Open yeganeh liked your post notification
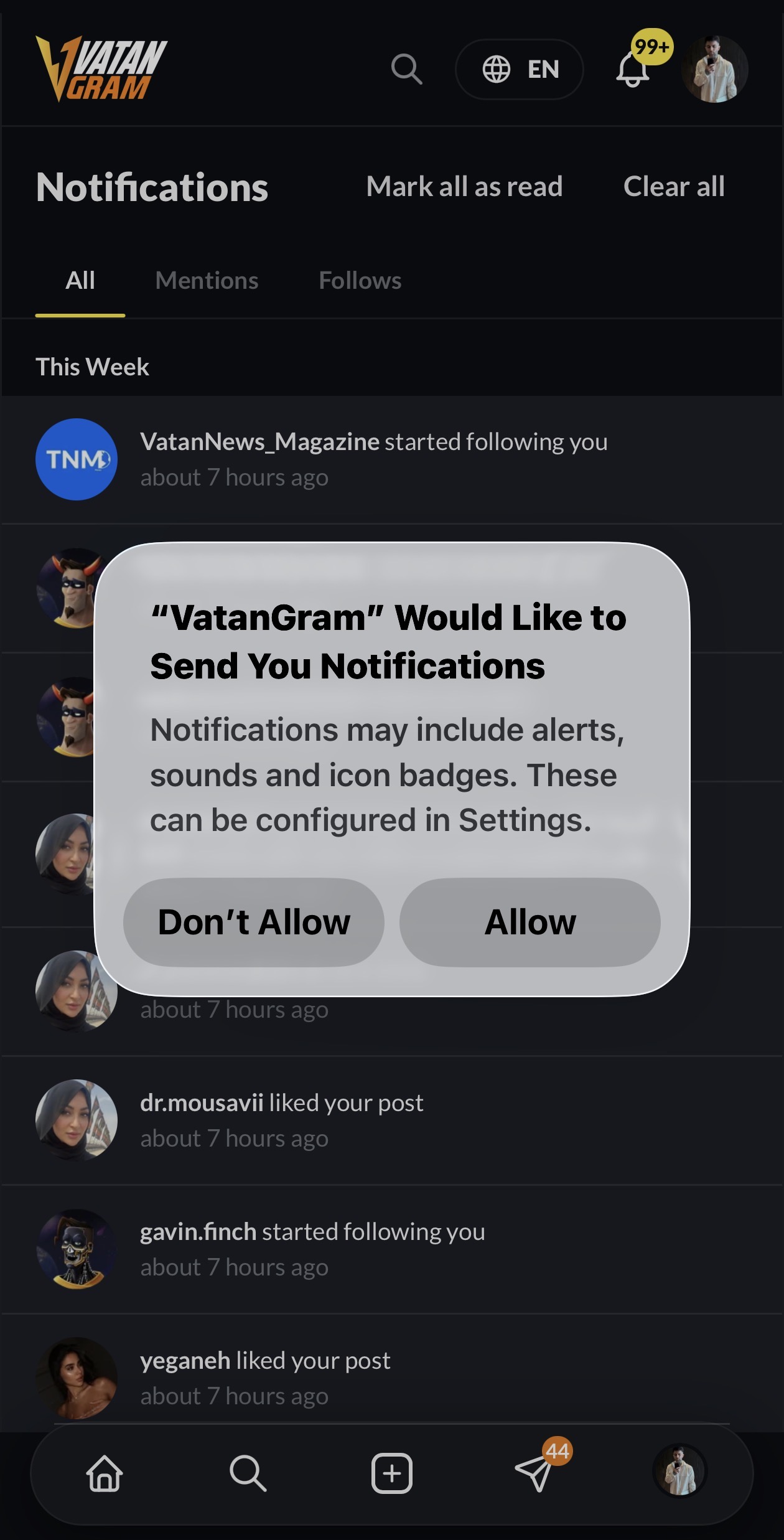 pos(392,1377)
